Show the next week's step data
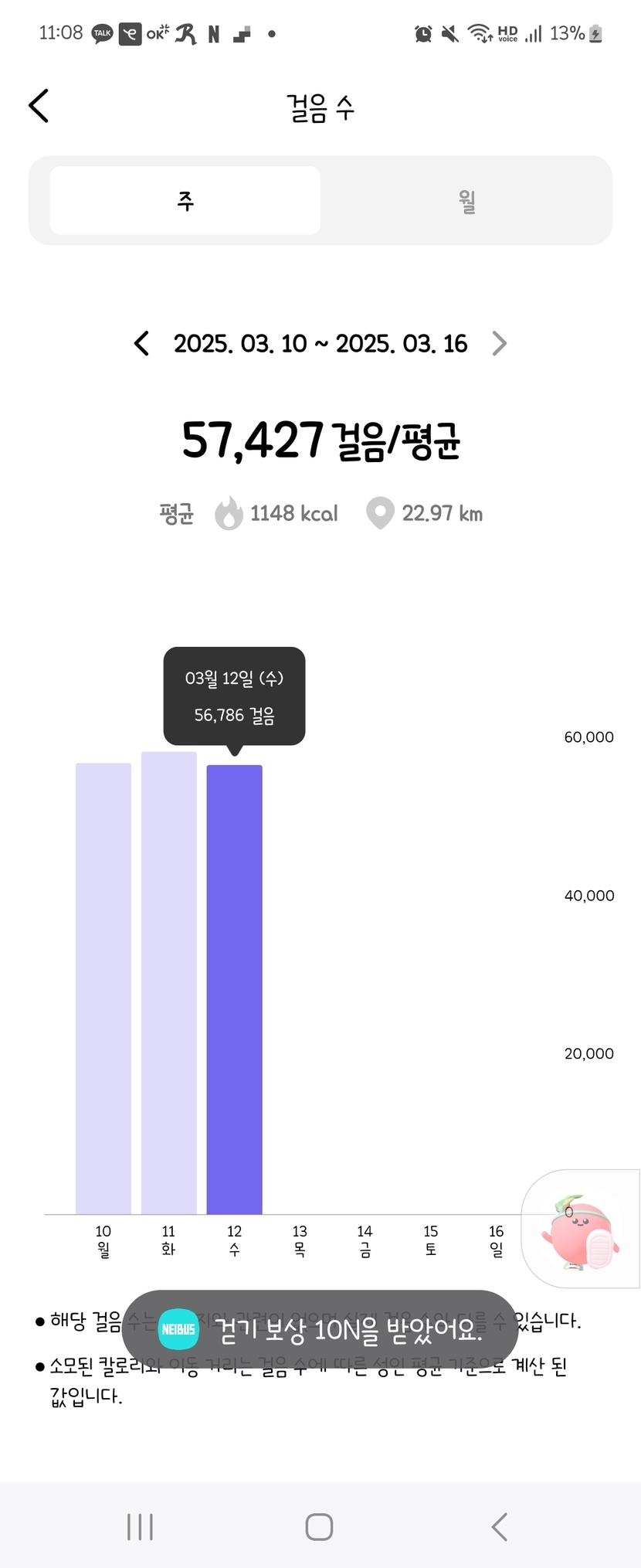Screen dimensions: 641x1568 tap(500, 343)
